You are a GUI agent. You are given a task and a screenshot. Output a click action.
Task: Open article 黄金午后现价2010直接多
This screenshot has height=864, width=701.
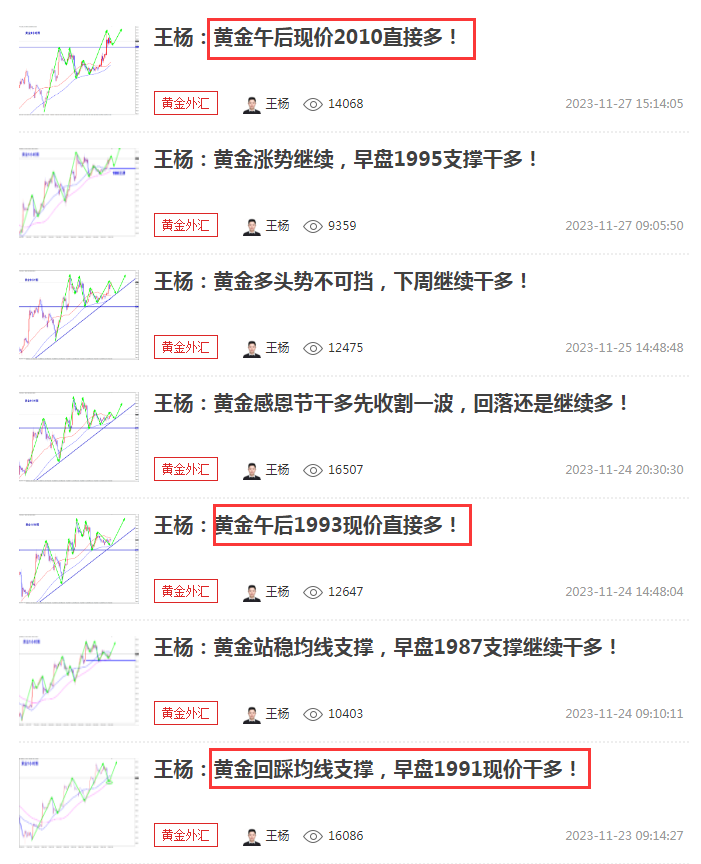340,39
